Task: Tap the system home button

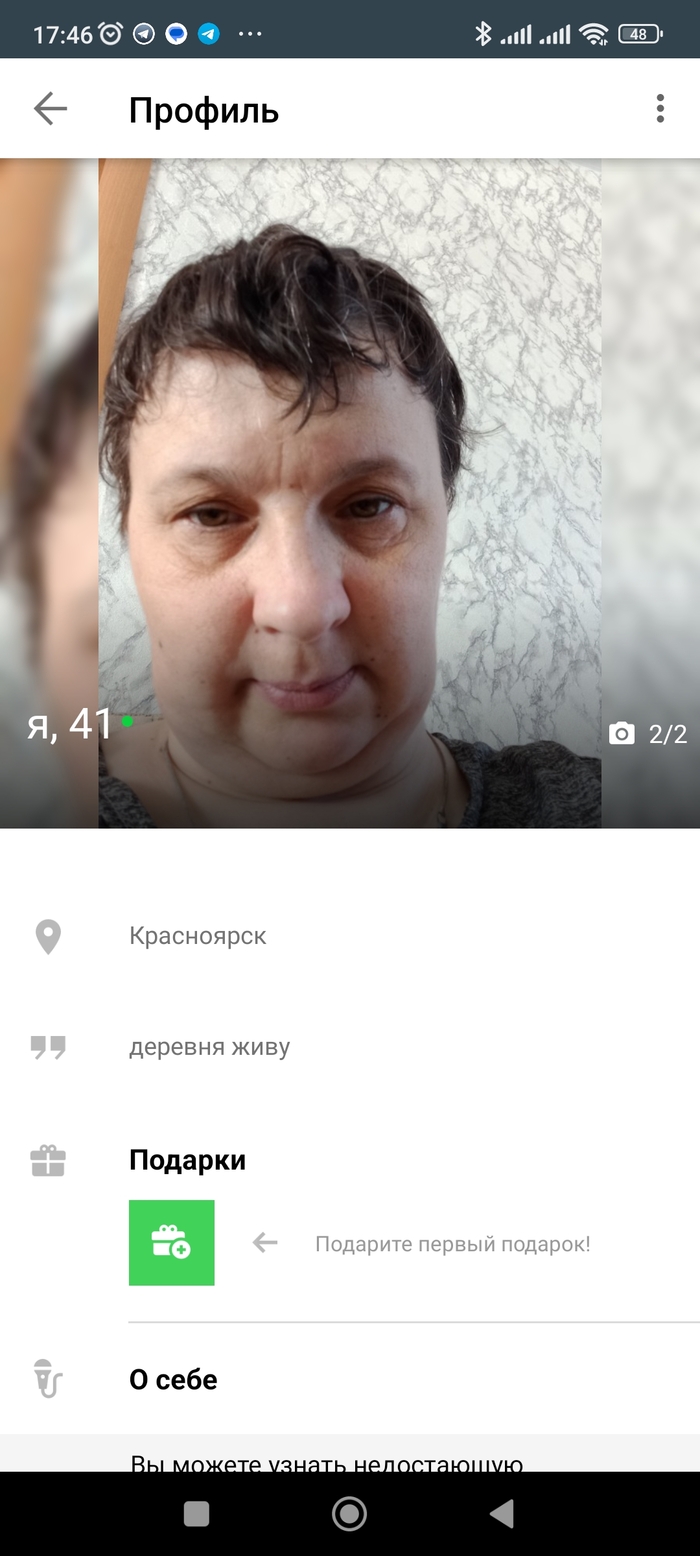Action: (349, 1514)
